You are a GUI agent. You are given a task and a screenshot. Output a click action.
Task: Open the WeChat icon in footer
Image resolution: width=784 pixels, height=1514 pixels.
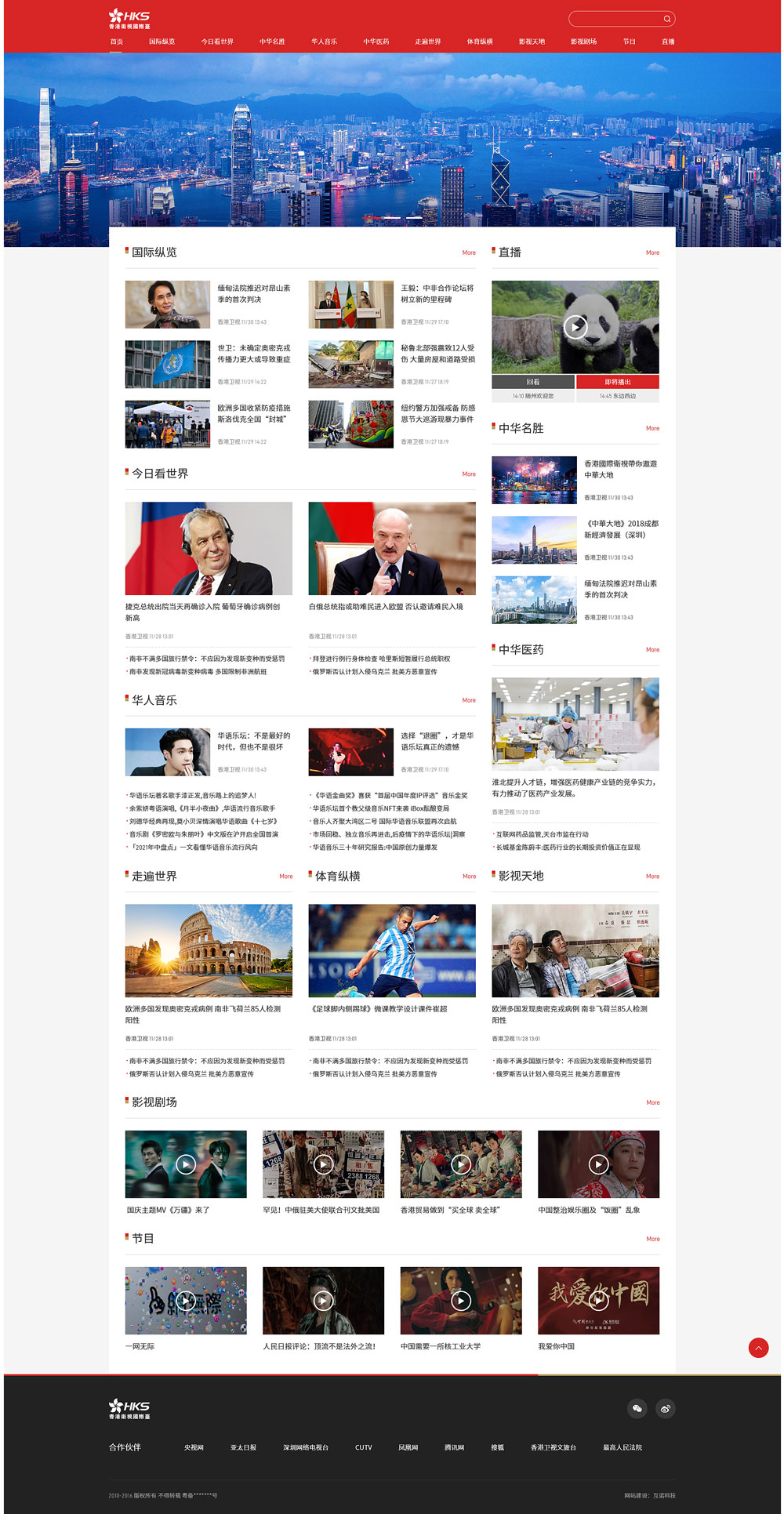(x=637, y=1409)
